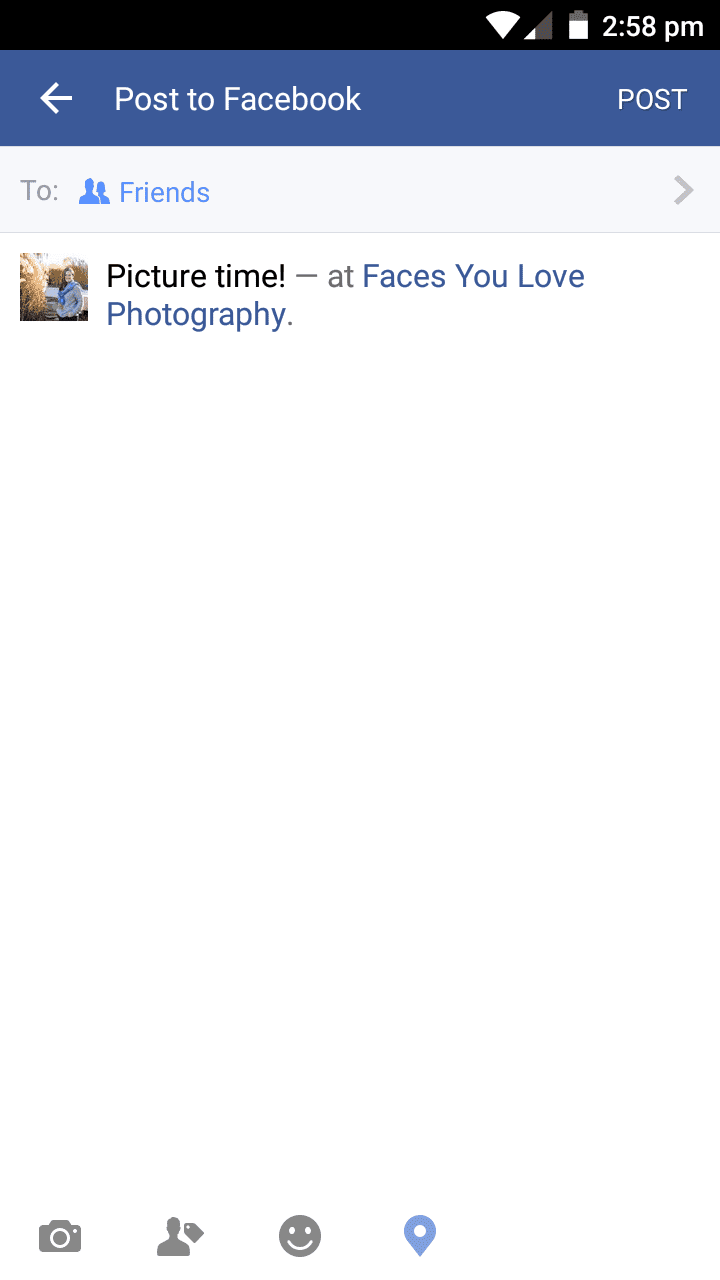Tap POST to publish the status
This screenshot has width=720, height=1280.
click(652, 99)
